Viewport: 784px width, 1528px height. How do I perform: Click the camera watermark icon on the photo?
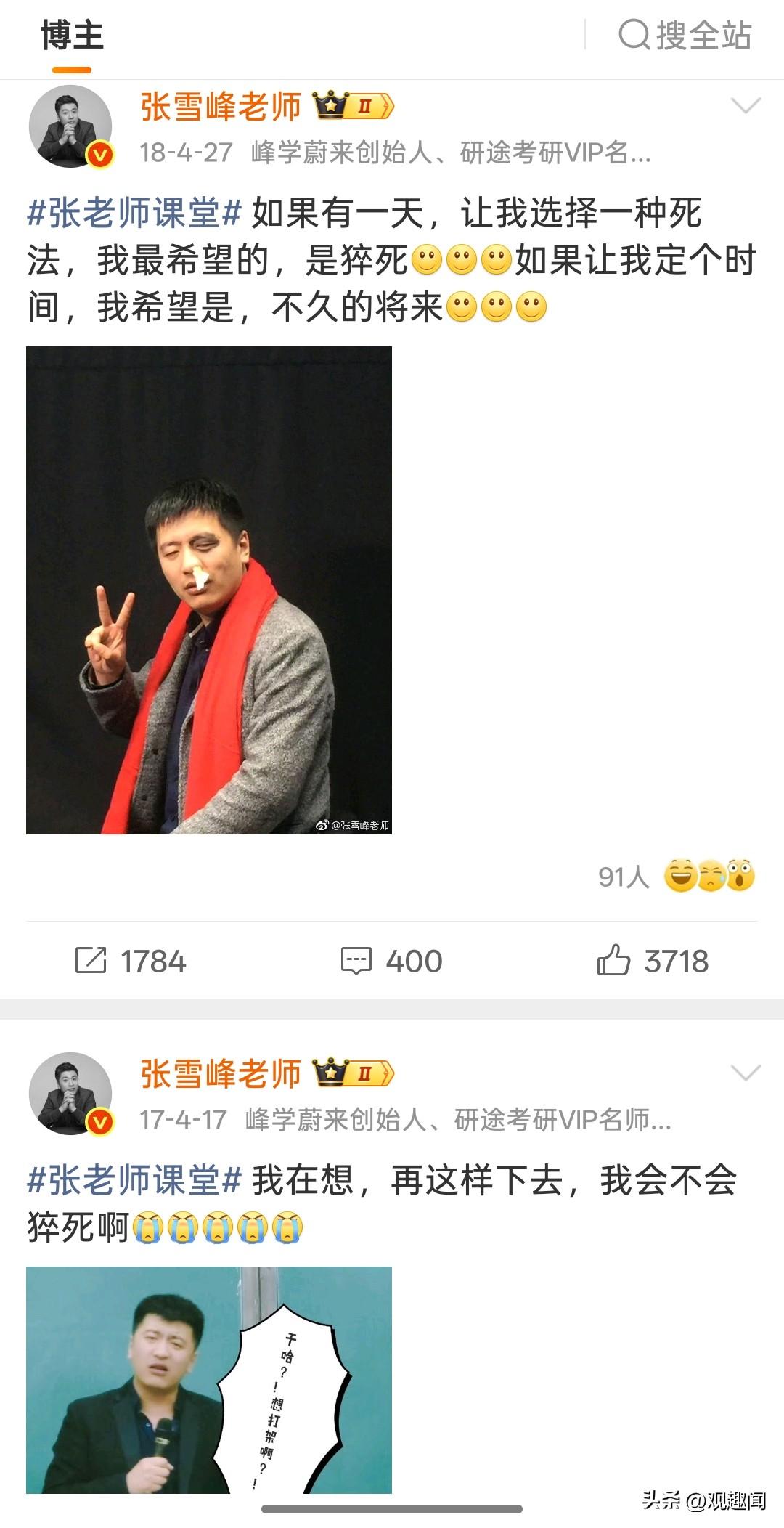coord(322,825)
